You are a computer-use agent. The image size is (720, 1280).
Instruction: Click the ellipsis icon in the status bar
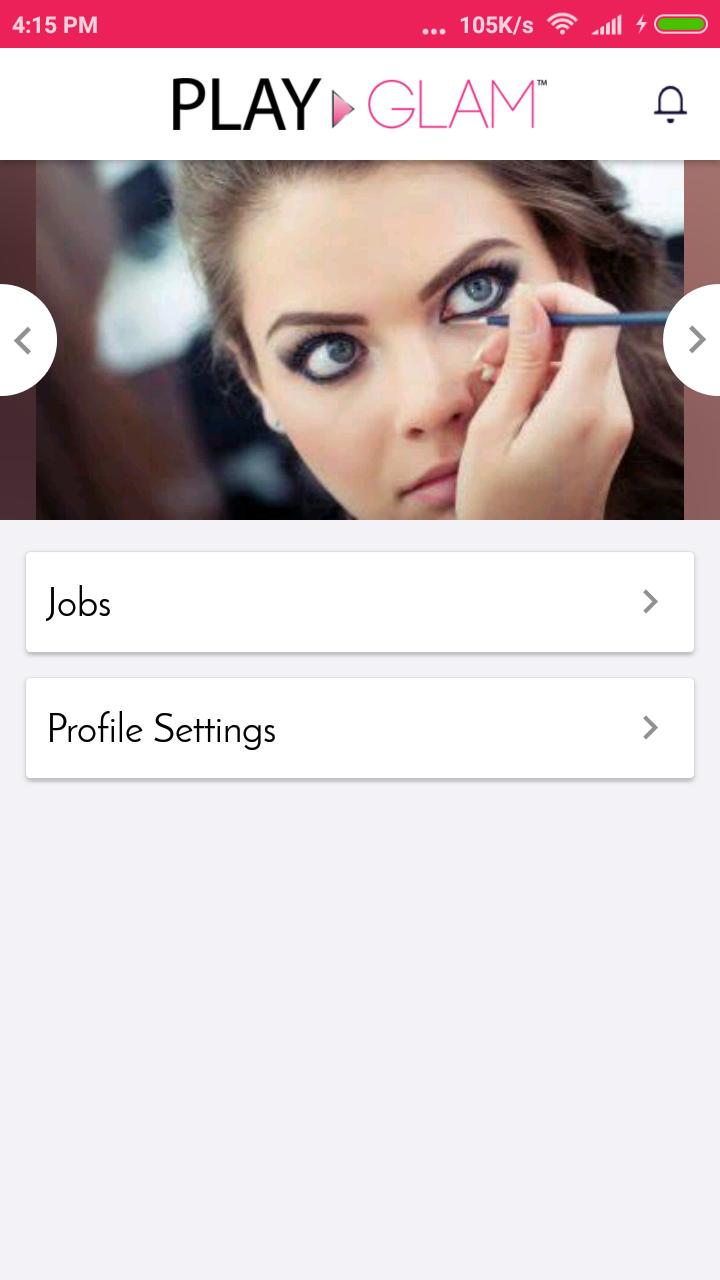(433, 27)
